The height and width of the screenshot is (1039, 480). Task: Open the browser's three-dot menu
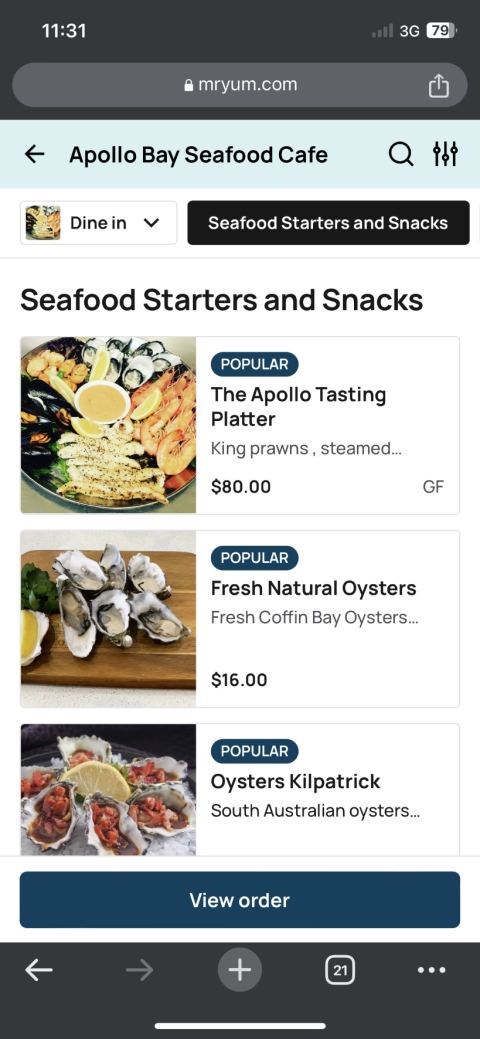(432, 971)
